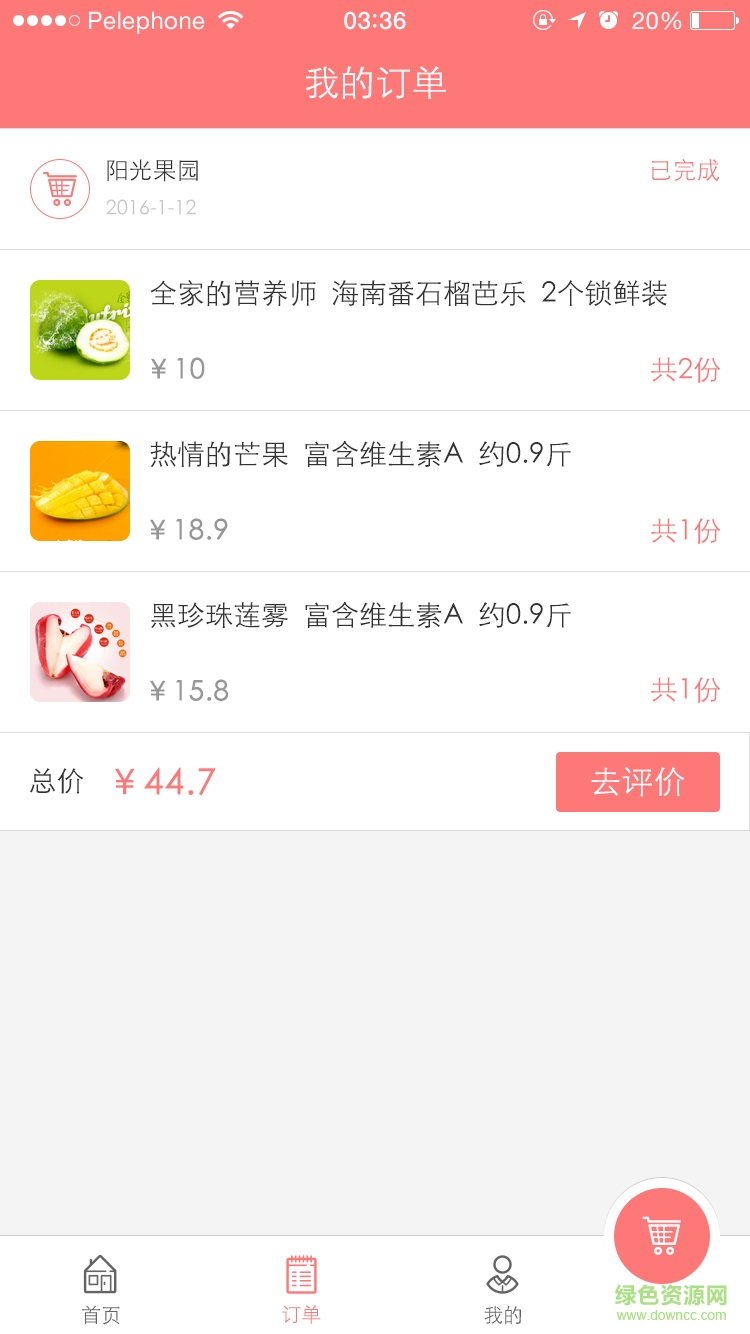Expand the 阳光果园 order header row
The height and width of the screenshot is (1334, 750).
point(375,187)
